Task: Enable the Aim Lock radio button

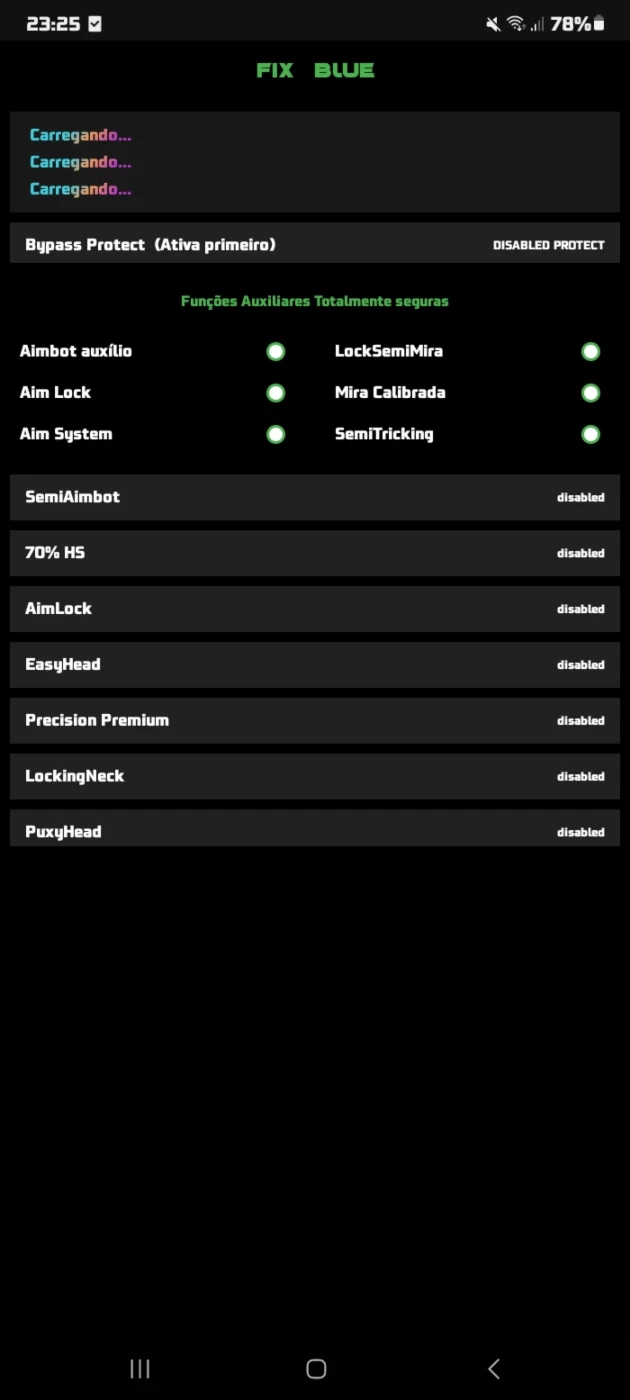Action: tap(275, 393)
